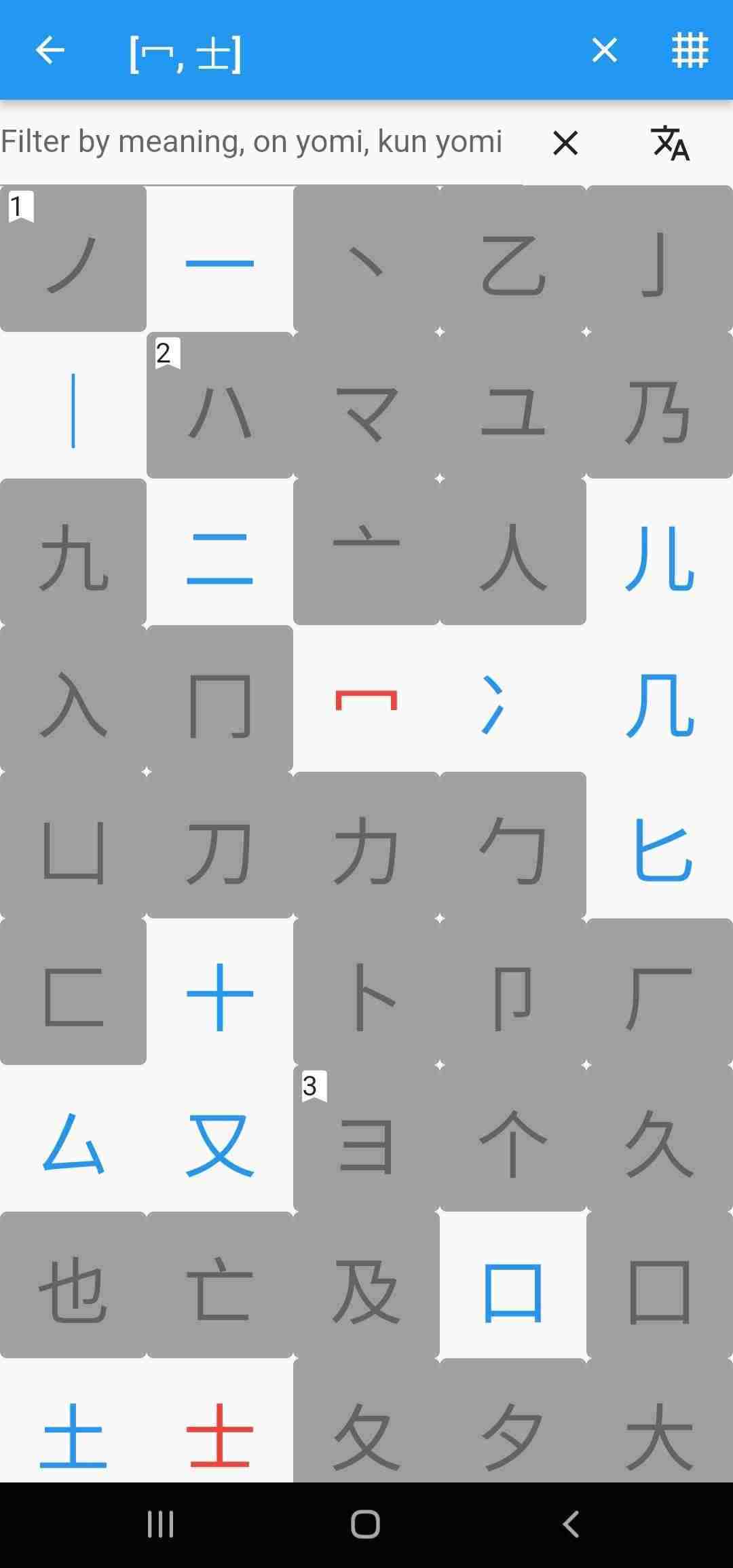
Task: Clear selected radicals in the app bar
Action: [604, 50]
